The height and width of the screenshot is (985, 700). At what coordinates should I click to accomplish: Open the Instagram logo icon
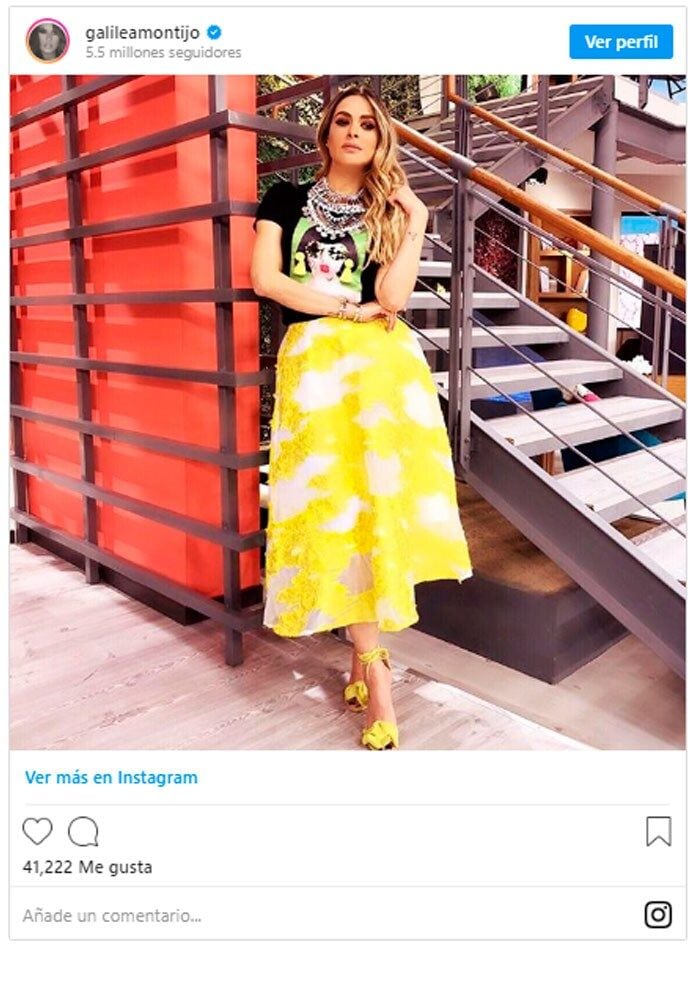tap(658, 914)
